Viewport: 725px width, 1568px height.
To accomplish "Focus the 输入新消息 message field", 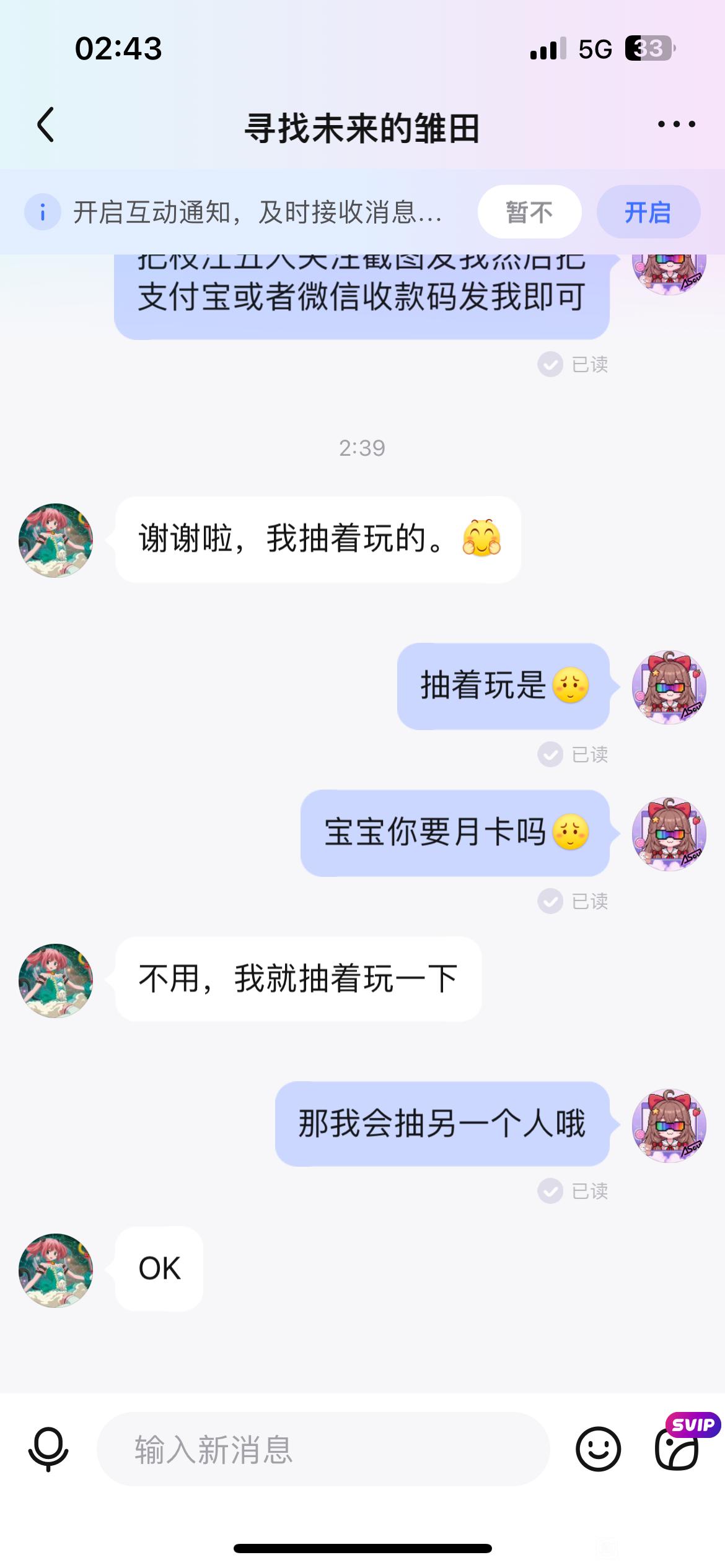I will point(323,1449).
